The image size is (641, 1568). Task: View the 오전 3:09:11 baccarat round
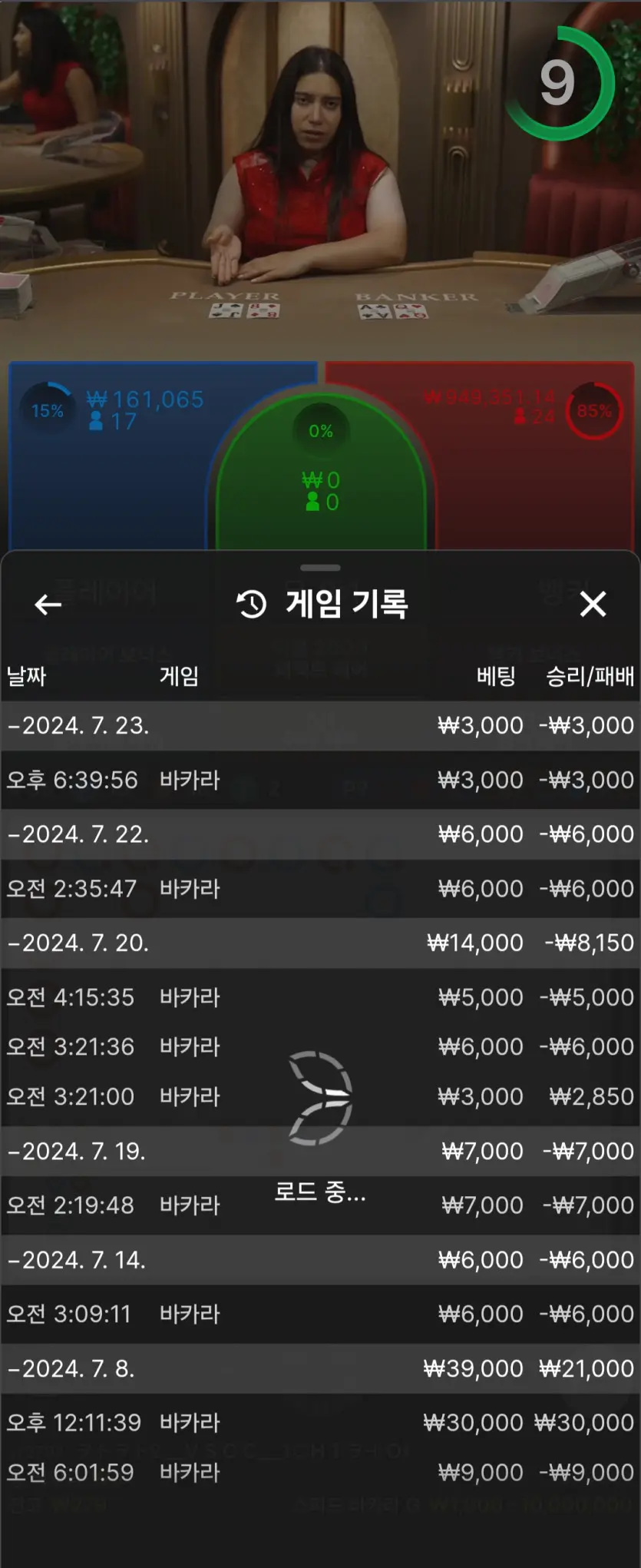320,1314
